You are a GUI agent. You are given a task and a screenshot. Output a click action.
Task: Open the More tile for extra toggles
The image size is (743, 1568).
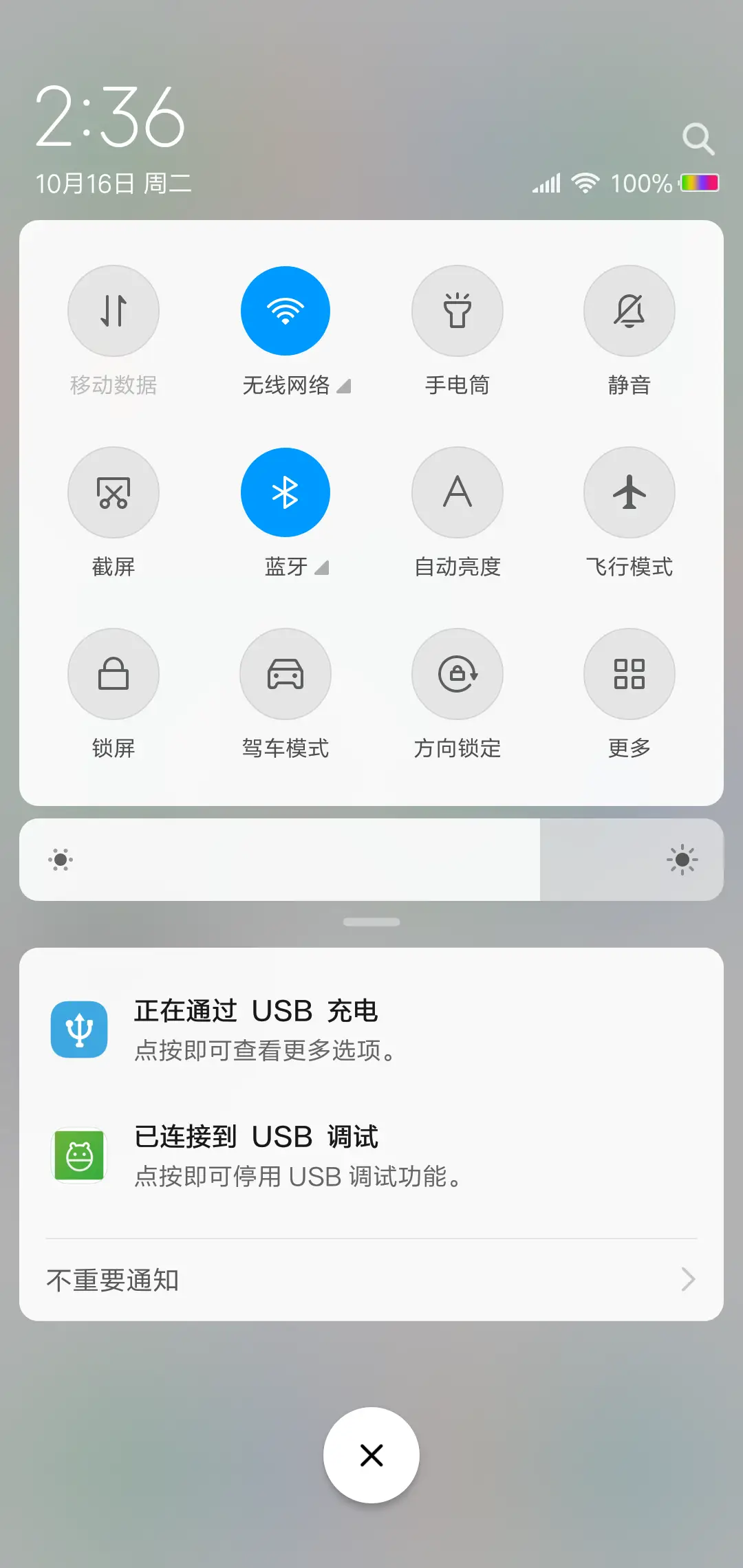pyautogui.click(x=629, y=674)
